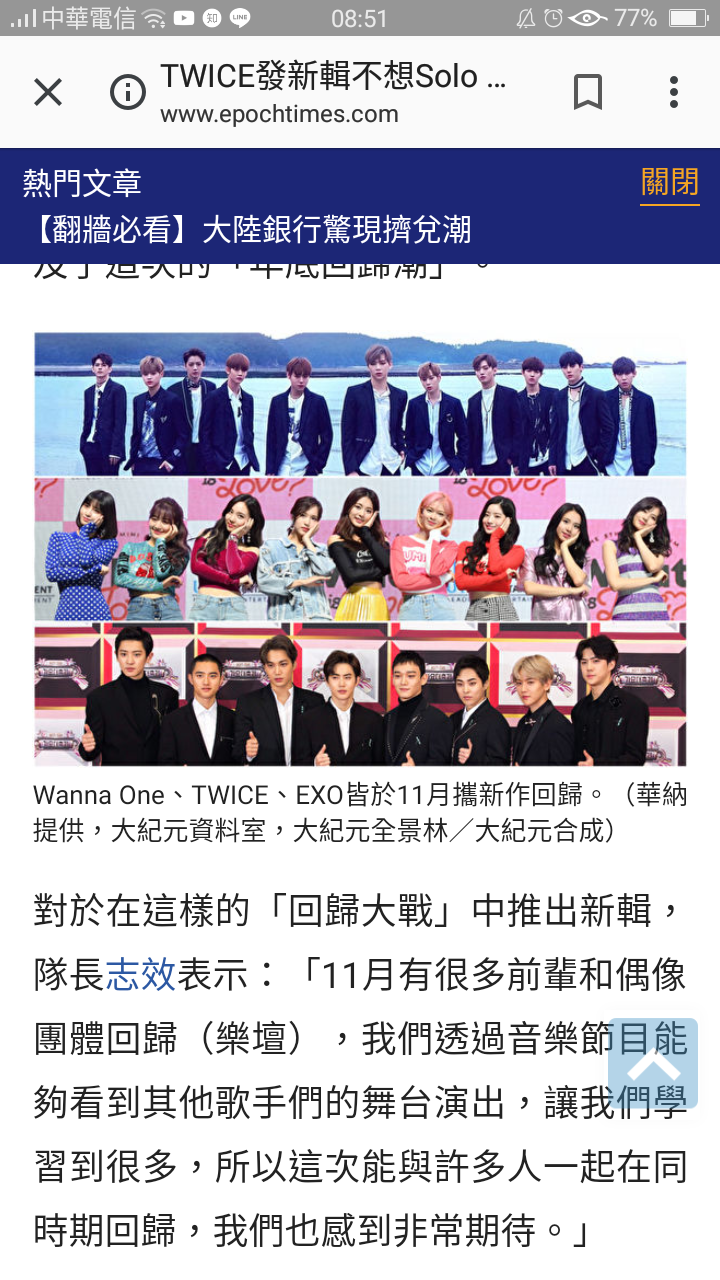720x1280 pixels.
Task: View site info for epochtimes.com
Action: tap(128, 92)
